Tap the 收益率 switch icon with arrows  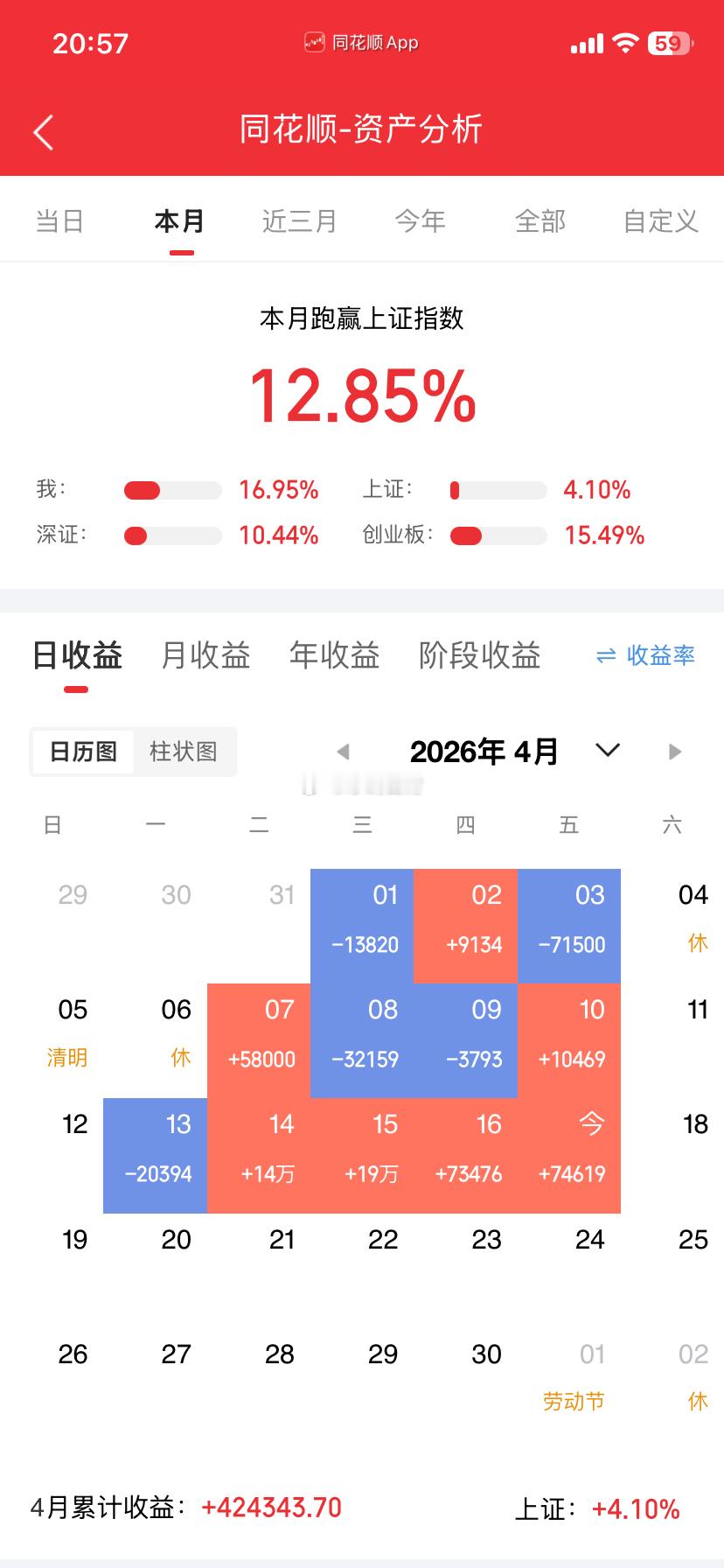tap(607, 656)
